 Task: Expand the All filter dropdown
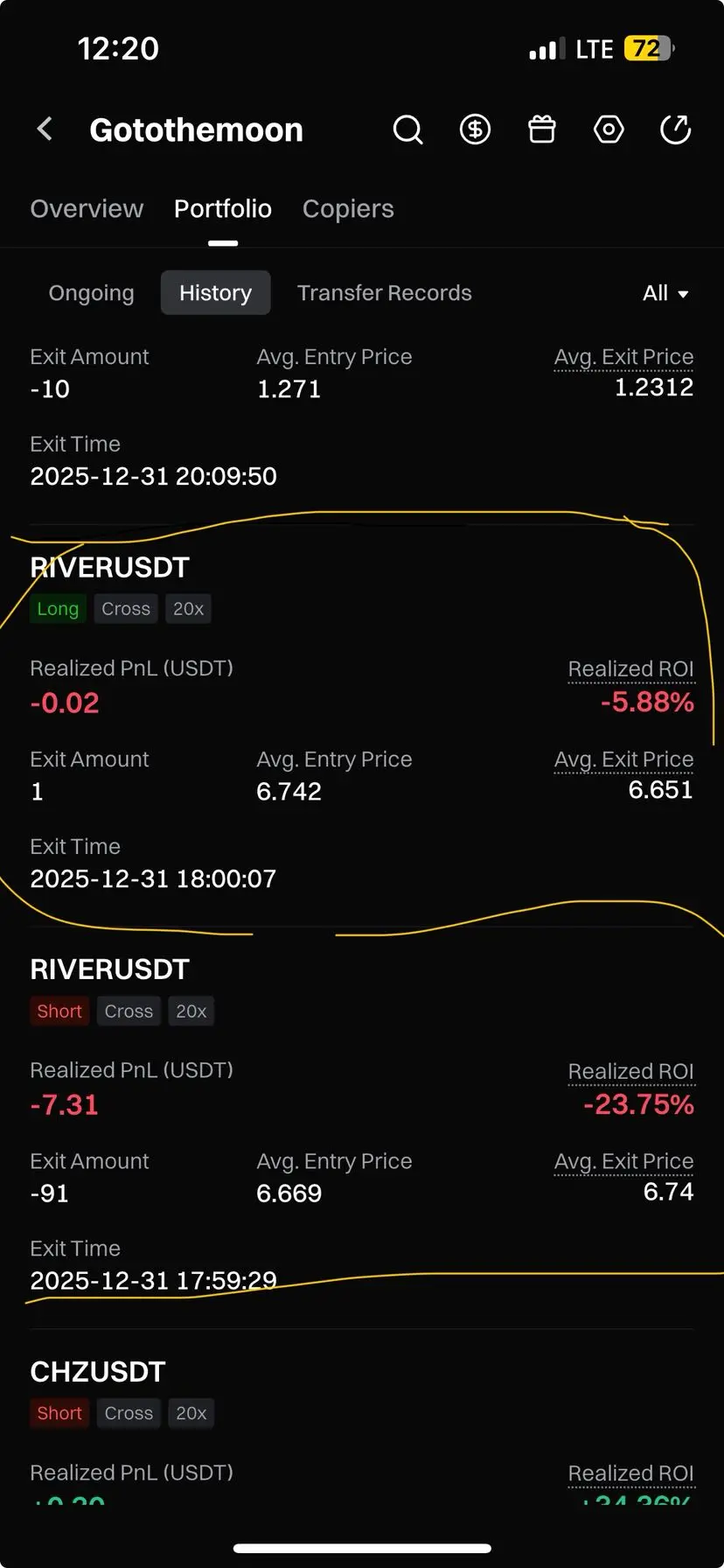click(x=665, y=293)
